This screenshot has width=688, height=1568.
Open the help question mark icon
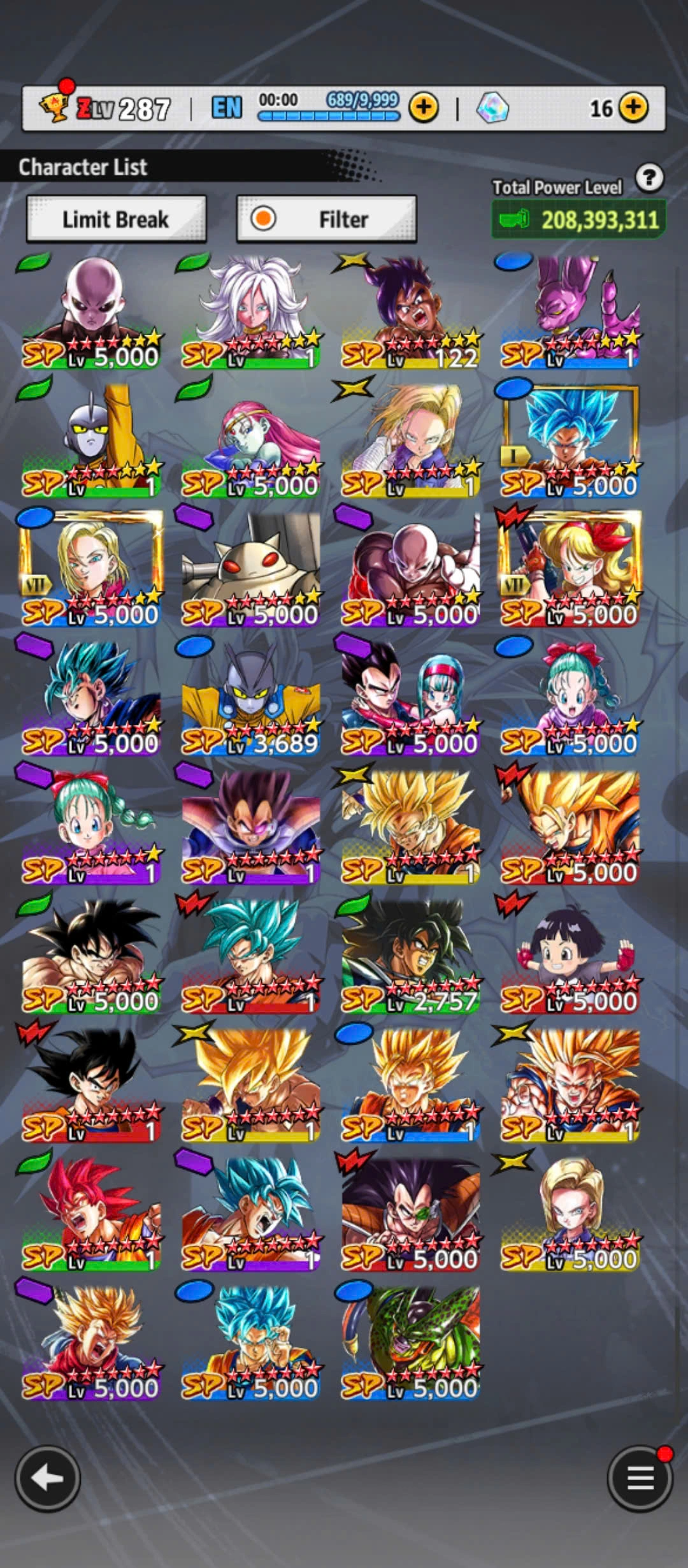point(649,178)
